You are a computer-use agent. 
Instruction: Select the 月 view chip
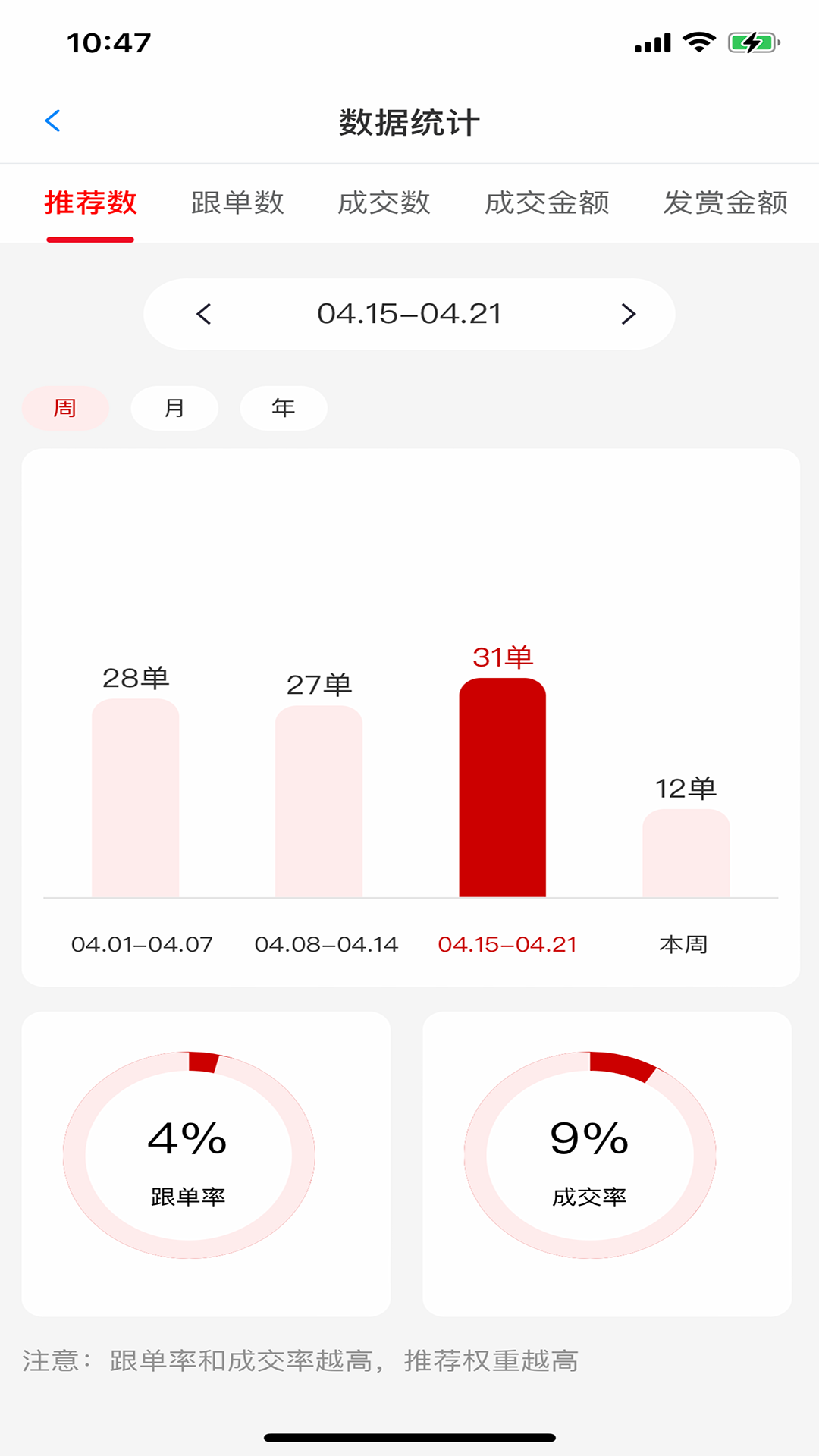coord(174,408)
